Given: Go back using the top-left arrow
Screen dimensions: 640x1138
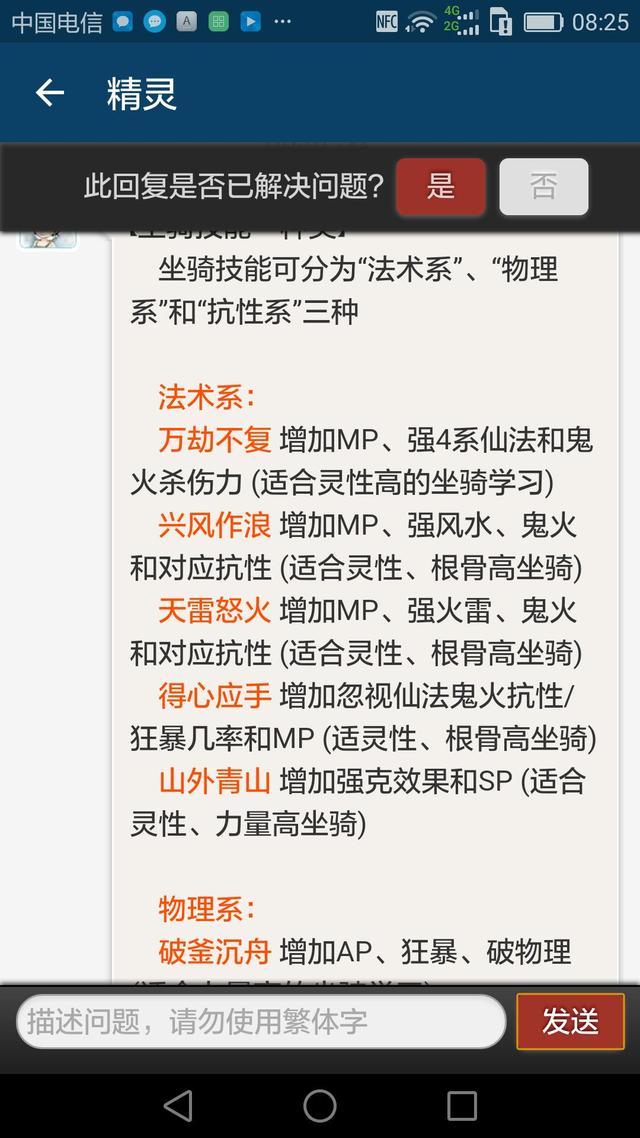Looking at the screenshot, I should tap(50, 93).
